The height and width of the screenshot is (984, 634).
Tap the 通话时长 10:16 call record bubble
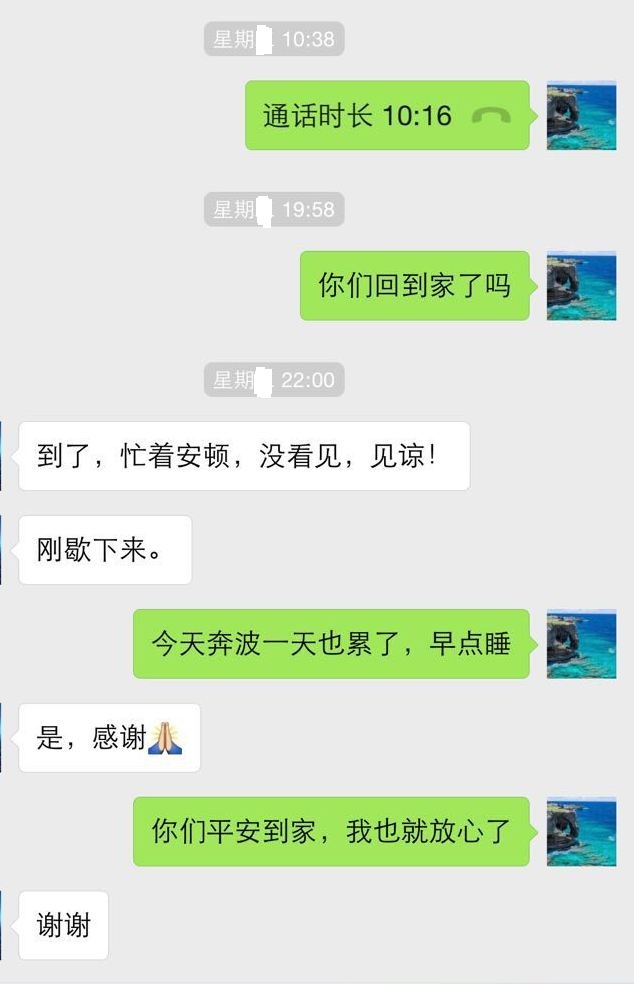(x=387, y=116)
